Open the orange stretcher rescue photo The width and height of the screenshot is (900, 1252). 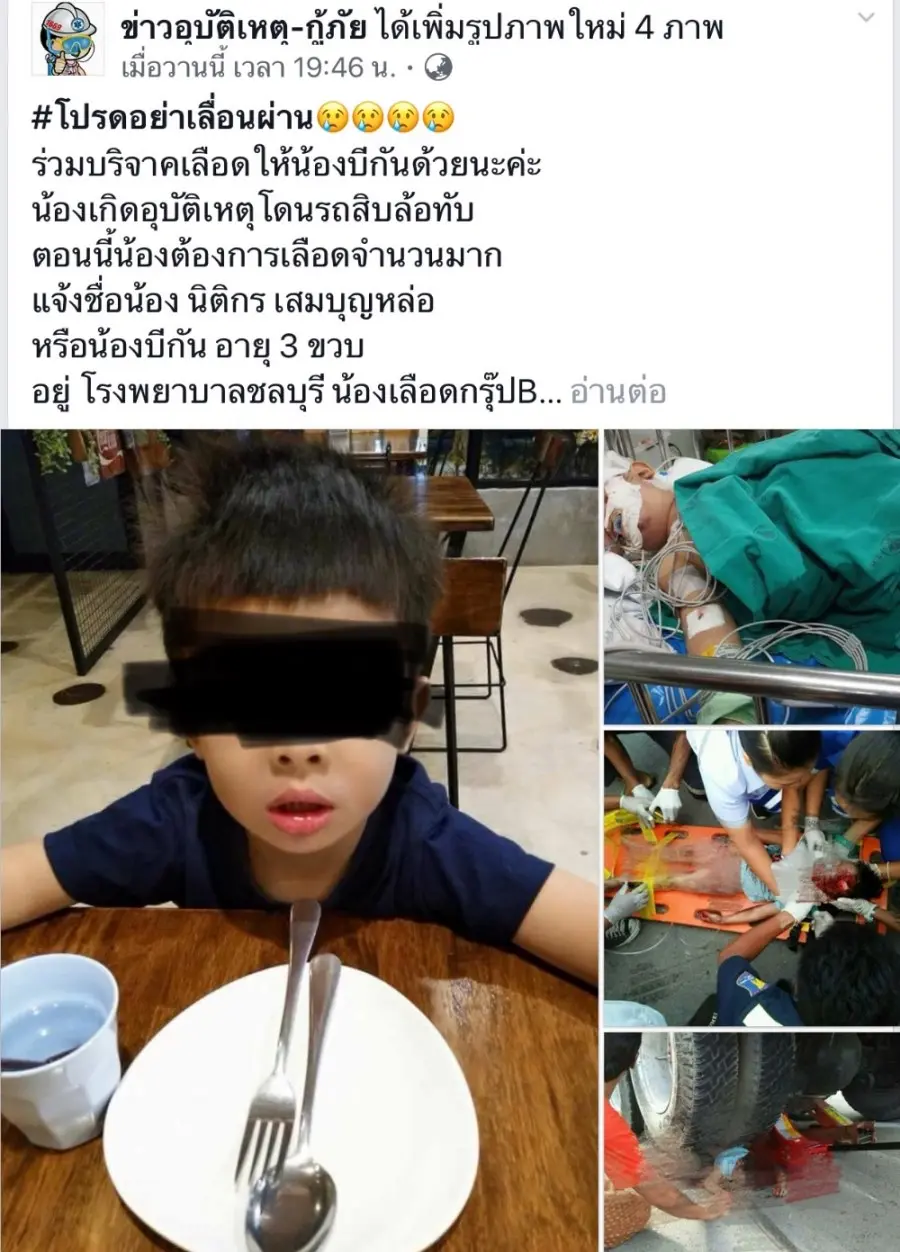click(751, 878)
